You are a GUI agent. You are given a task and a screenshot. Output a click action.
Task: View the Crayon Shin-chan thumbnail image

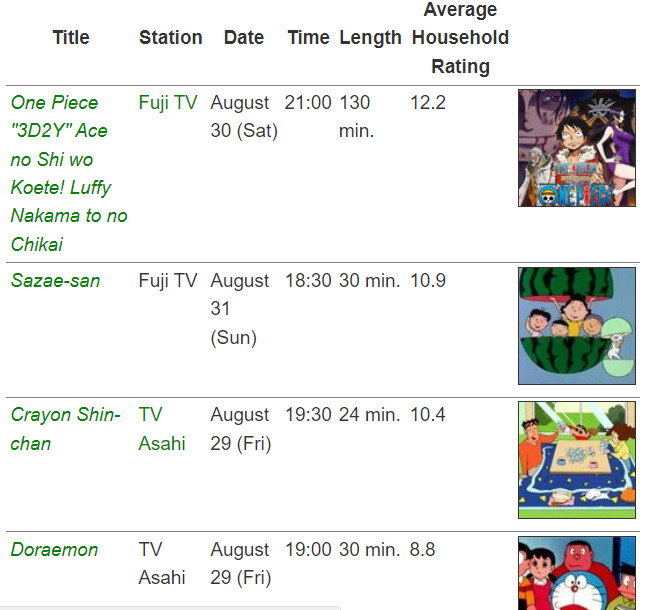coord(576,460)
